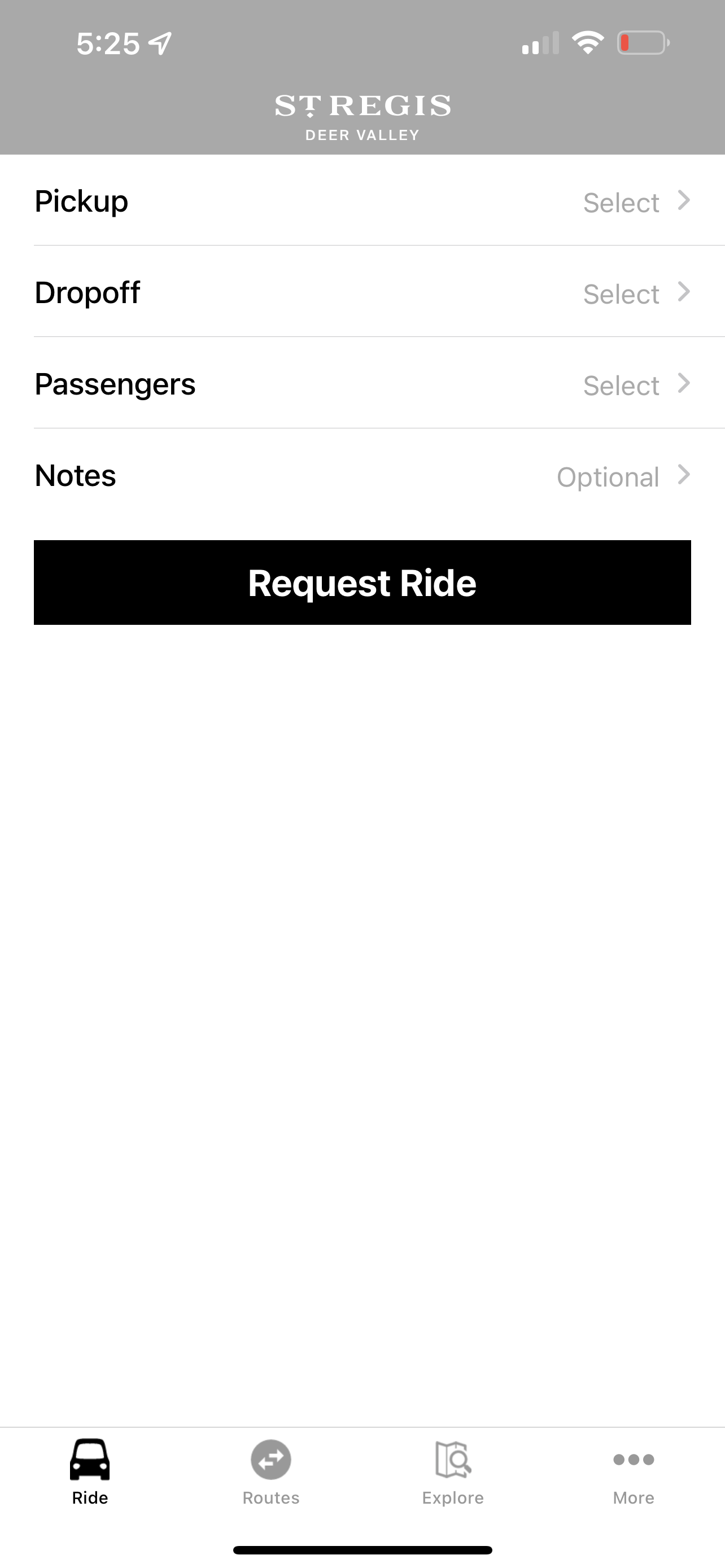Add optional notes
This screenshot has height=1568, width=725.
click(x=362, y=475)
